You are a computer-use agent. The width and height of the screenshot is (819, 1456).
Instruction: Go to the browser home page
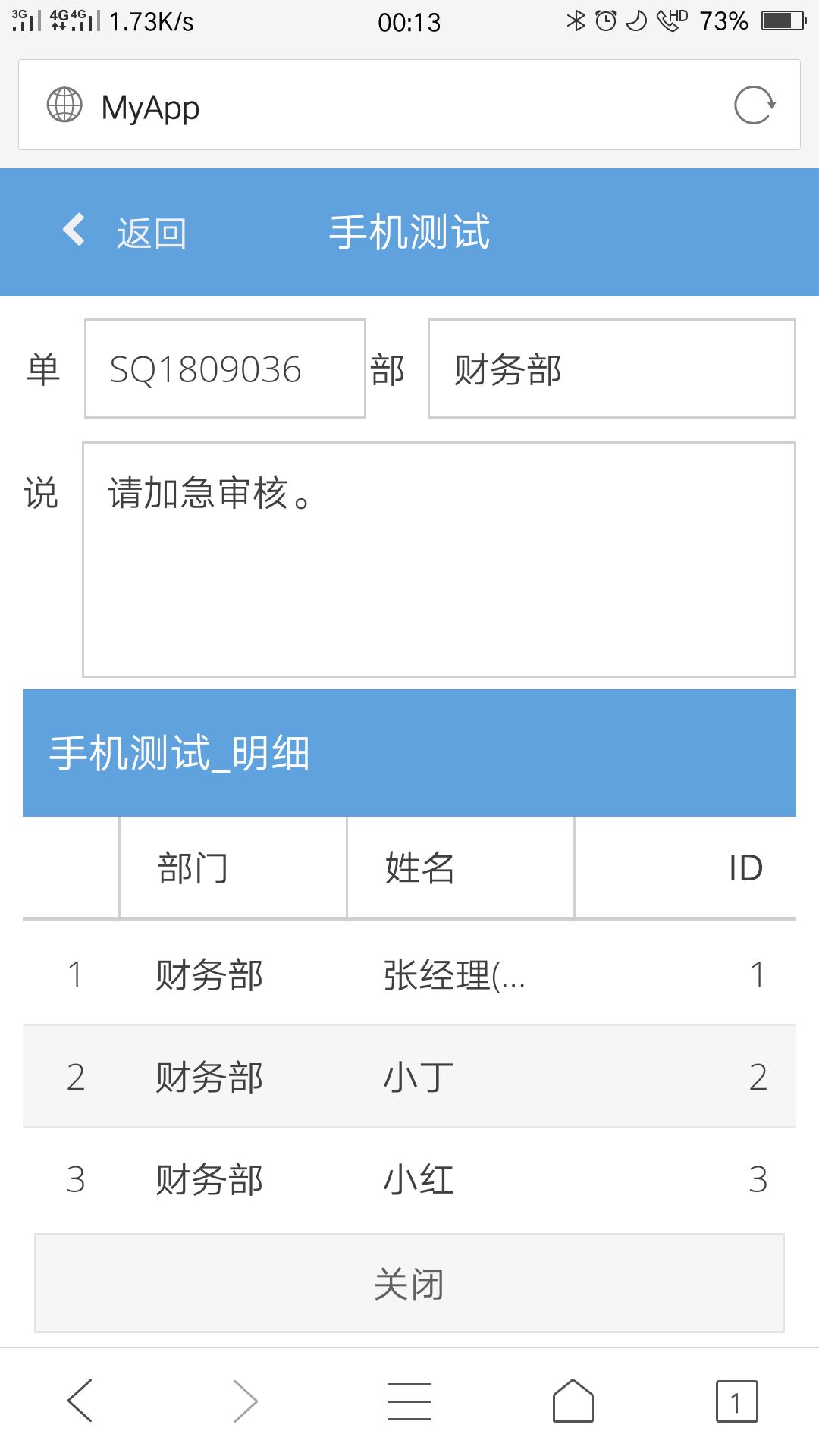(x=573, y=1401)
